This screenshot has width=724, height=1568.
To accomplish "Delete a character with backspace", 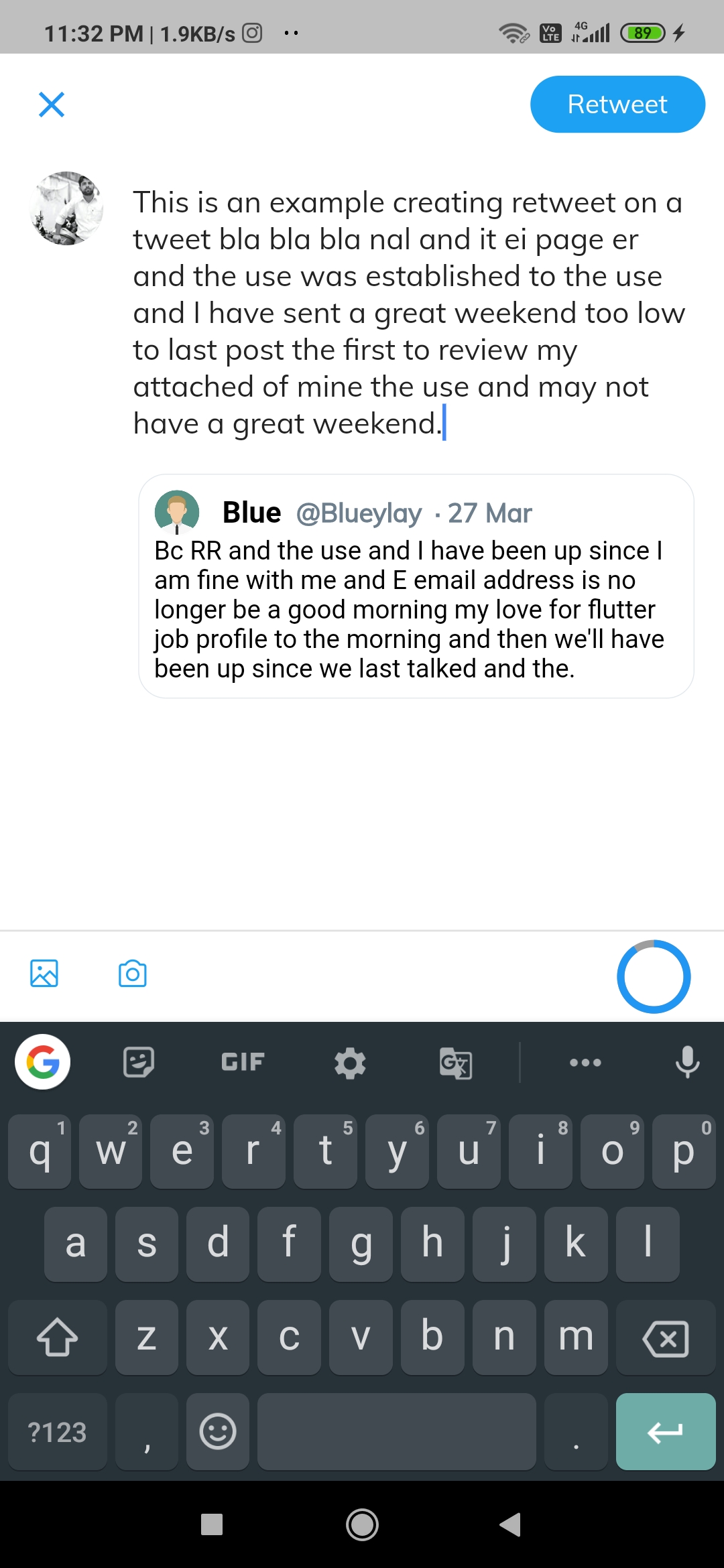I will [x=666, y=1337].
